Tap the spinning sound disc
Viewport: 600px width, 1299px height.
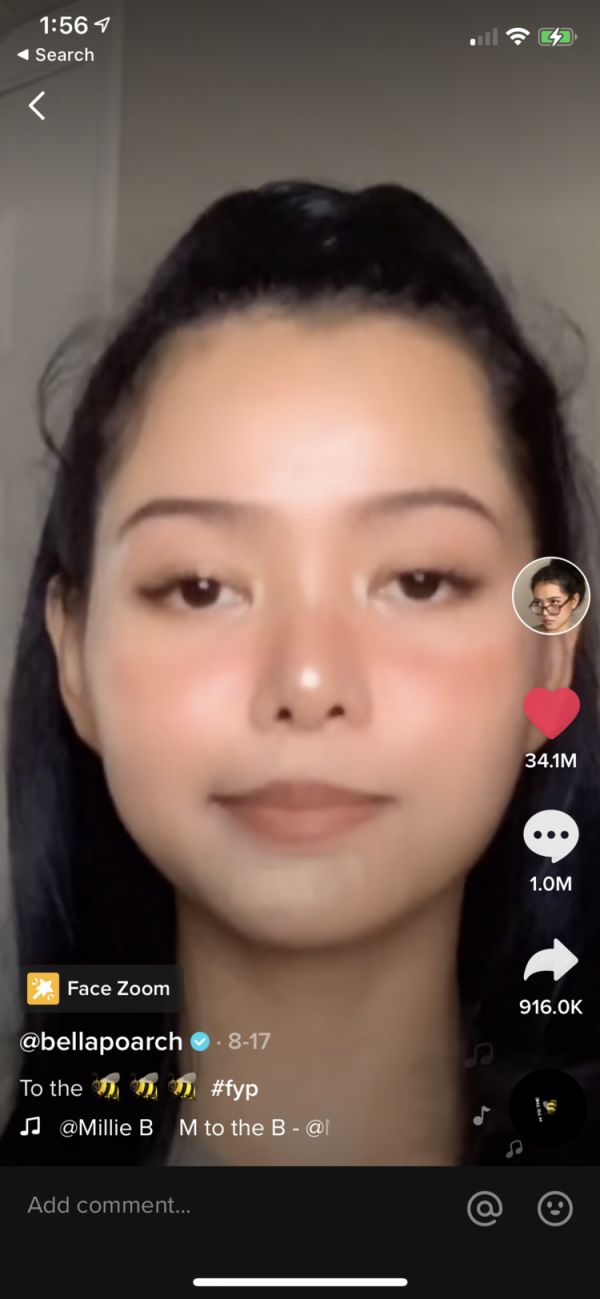547,1107
